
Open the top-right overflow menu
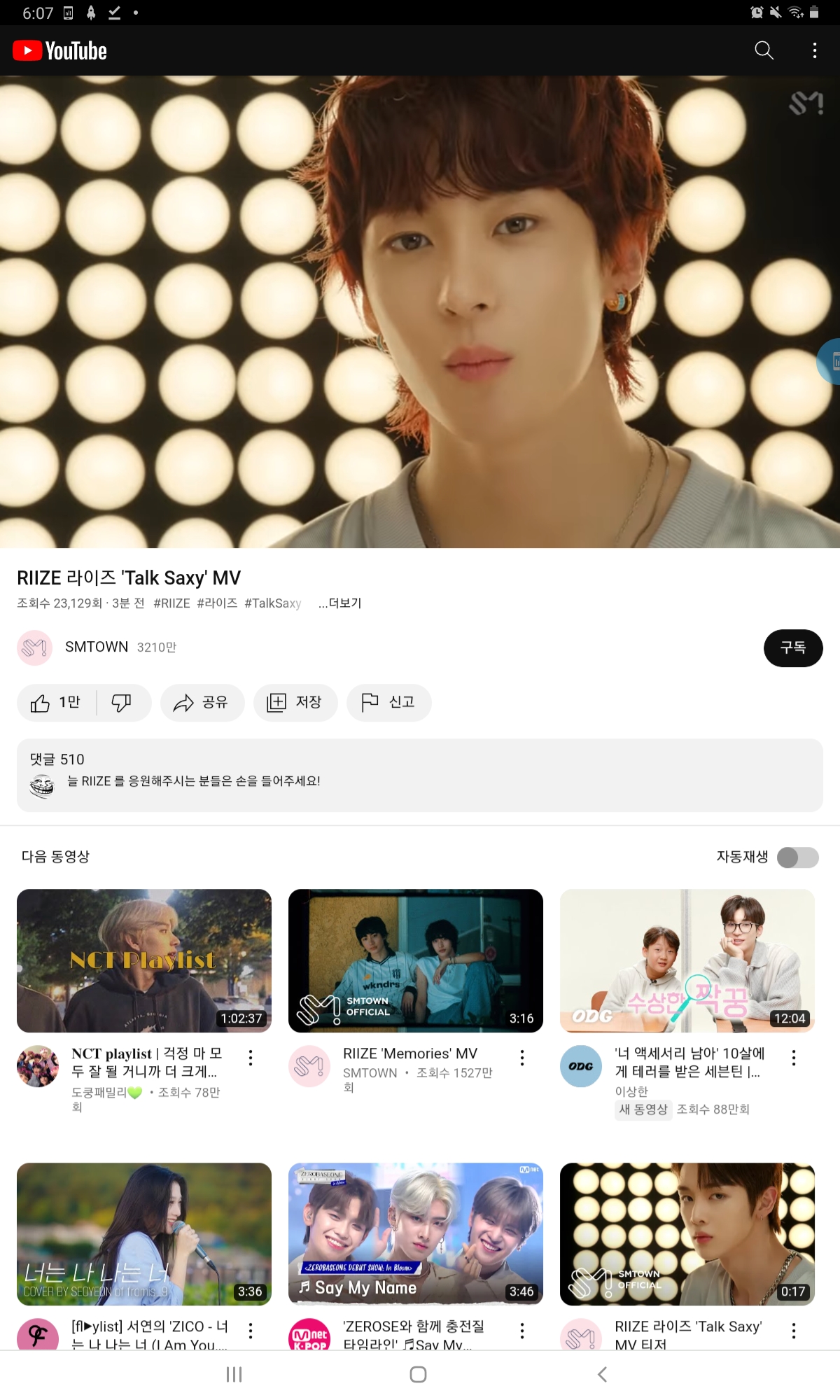point(814,50)
